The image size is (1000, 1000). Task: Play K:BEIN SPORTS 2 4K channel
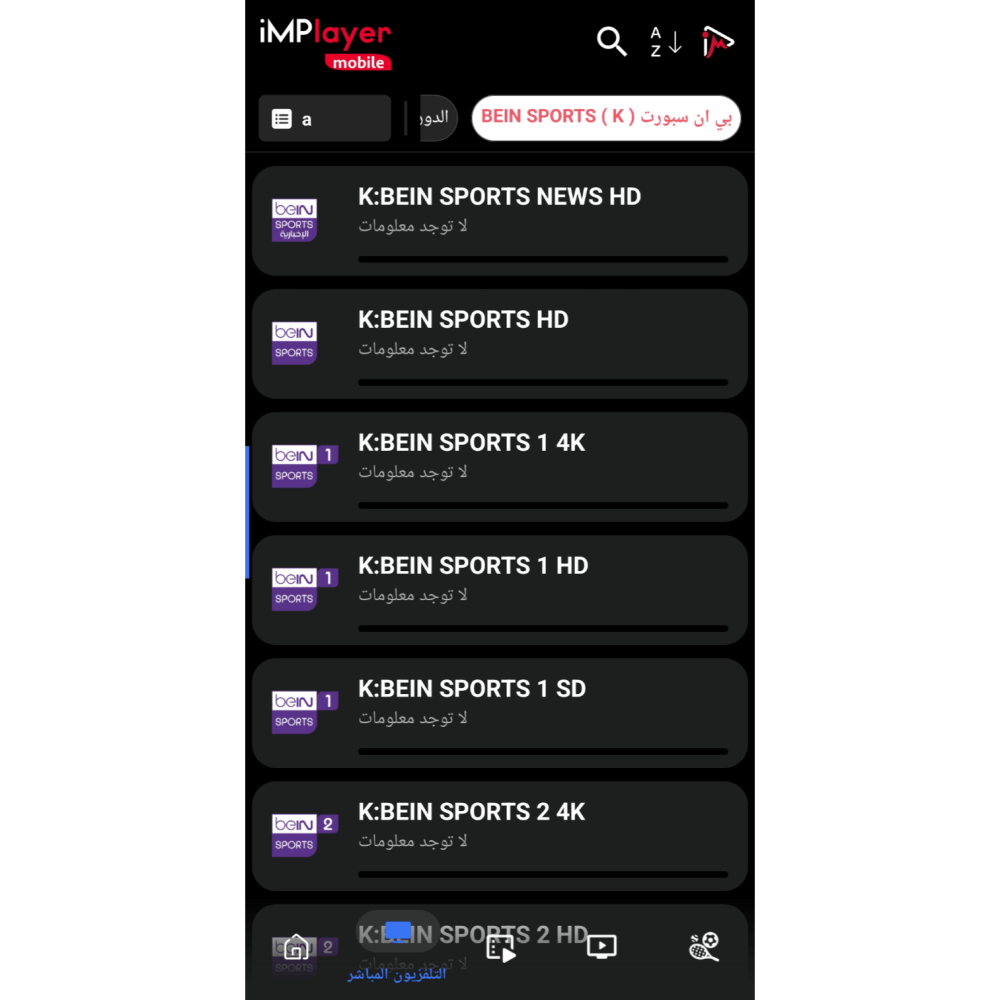pos(499,836)
